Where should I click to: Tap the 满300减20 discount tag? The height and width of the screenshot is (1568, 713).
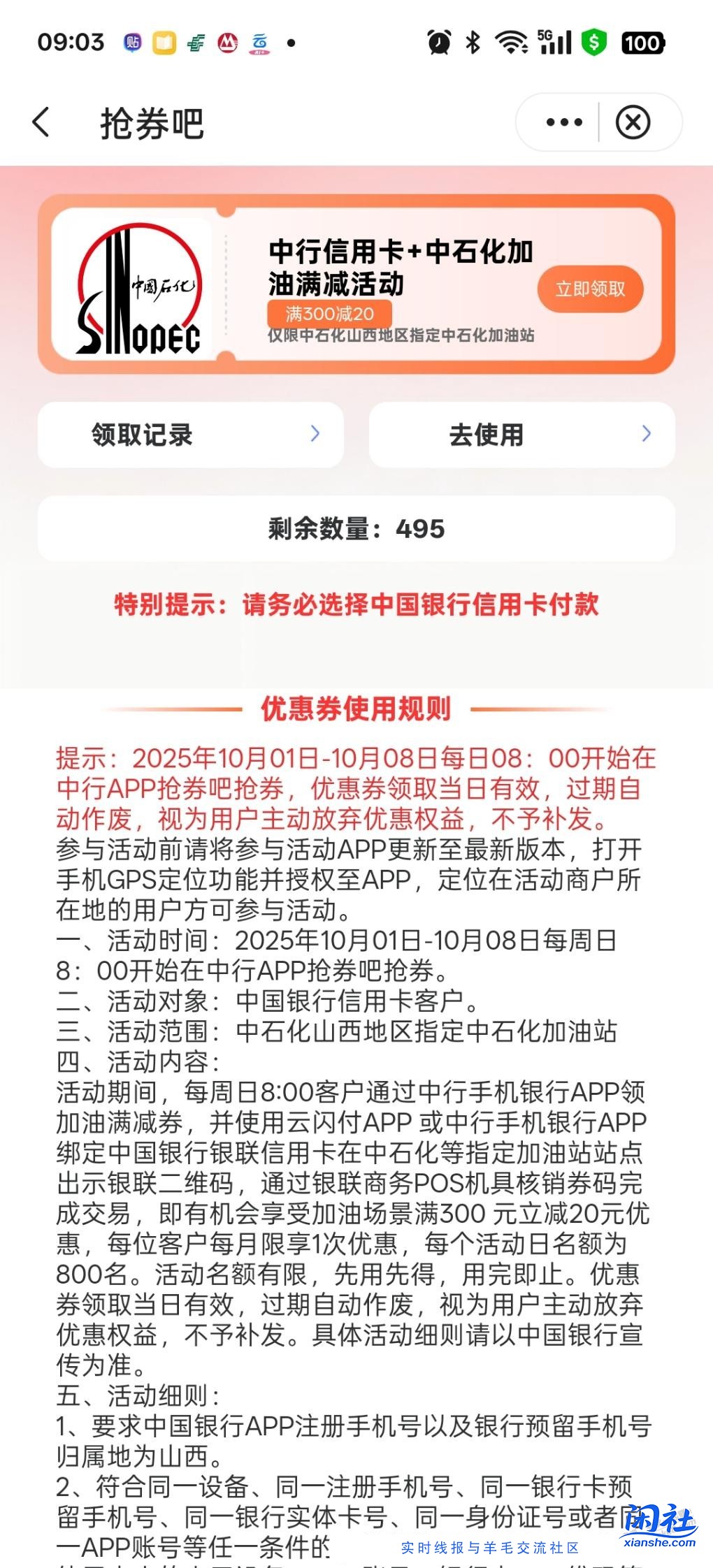pos(329,314)
